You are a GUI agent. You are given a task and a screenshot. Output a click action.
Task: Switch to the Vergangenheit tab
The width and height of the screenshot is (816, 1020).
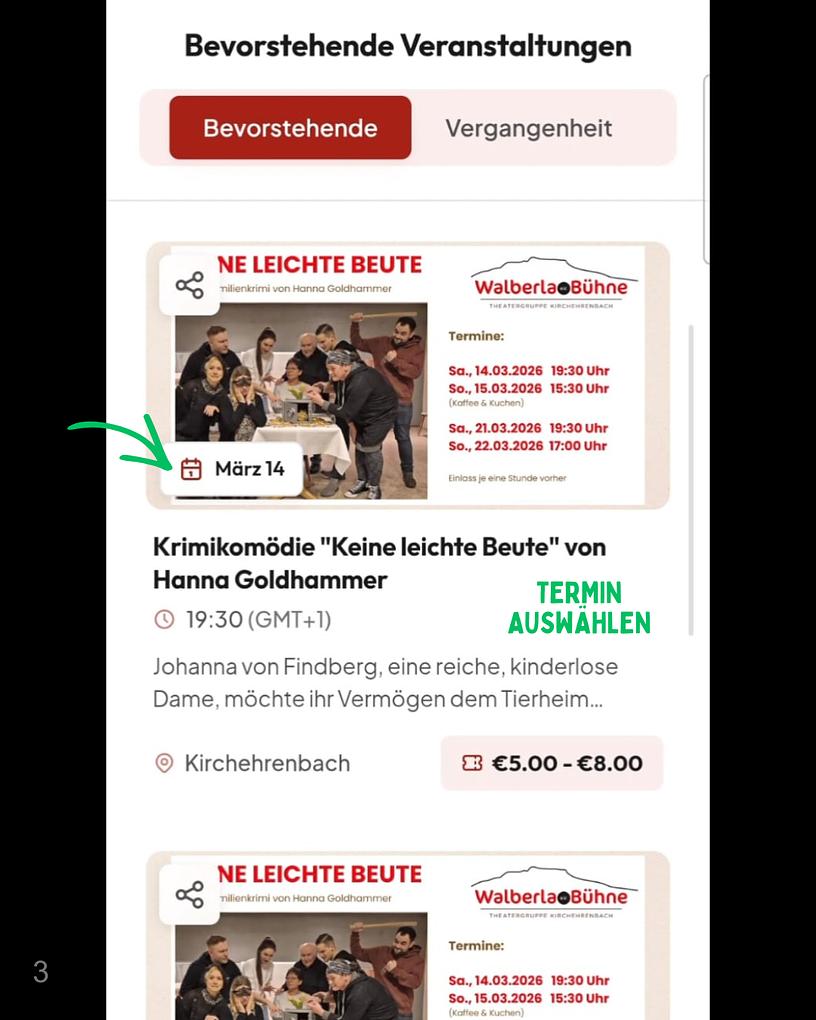coord(528,127)
